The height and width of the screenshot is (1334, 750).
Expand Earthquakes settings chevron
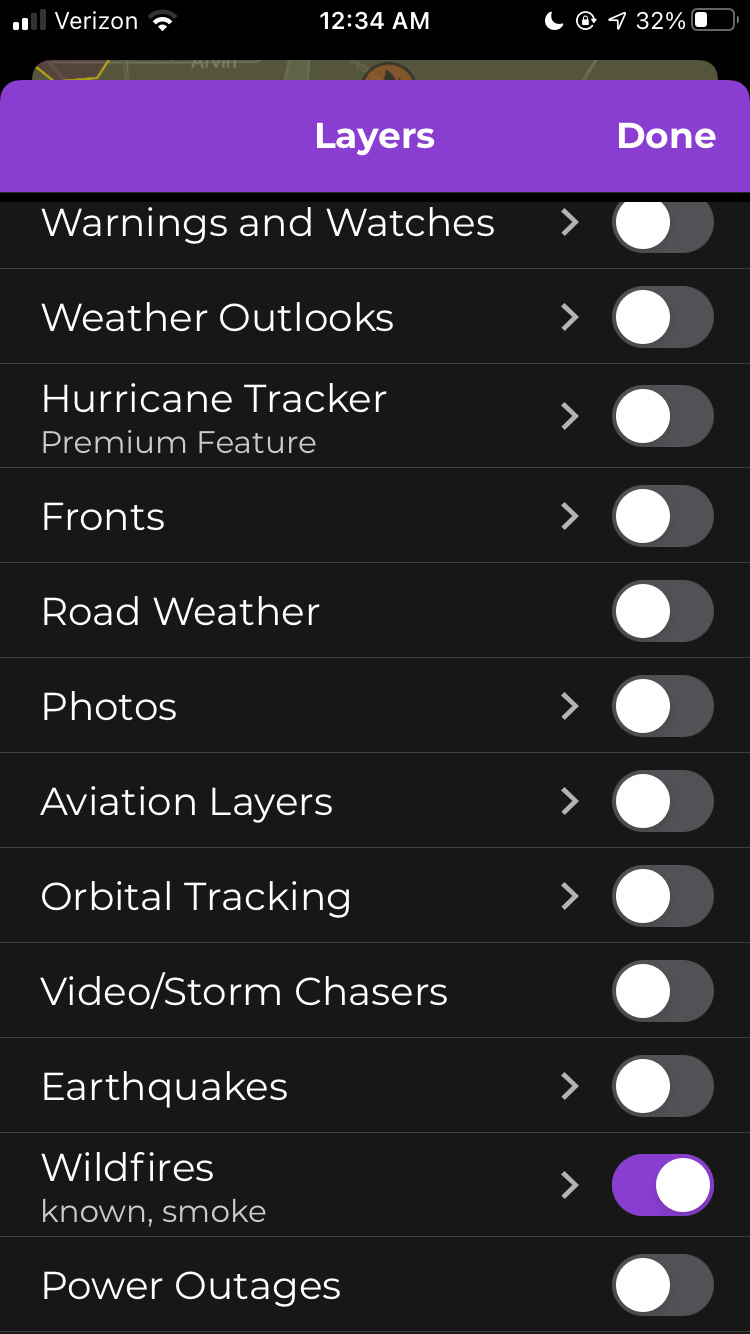(570, 1086)
